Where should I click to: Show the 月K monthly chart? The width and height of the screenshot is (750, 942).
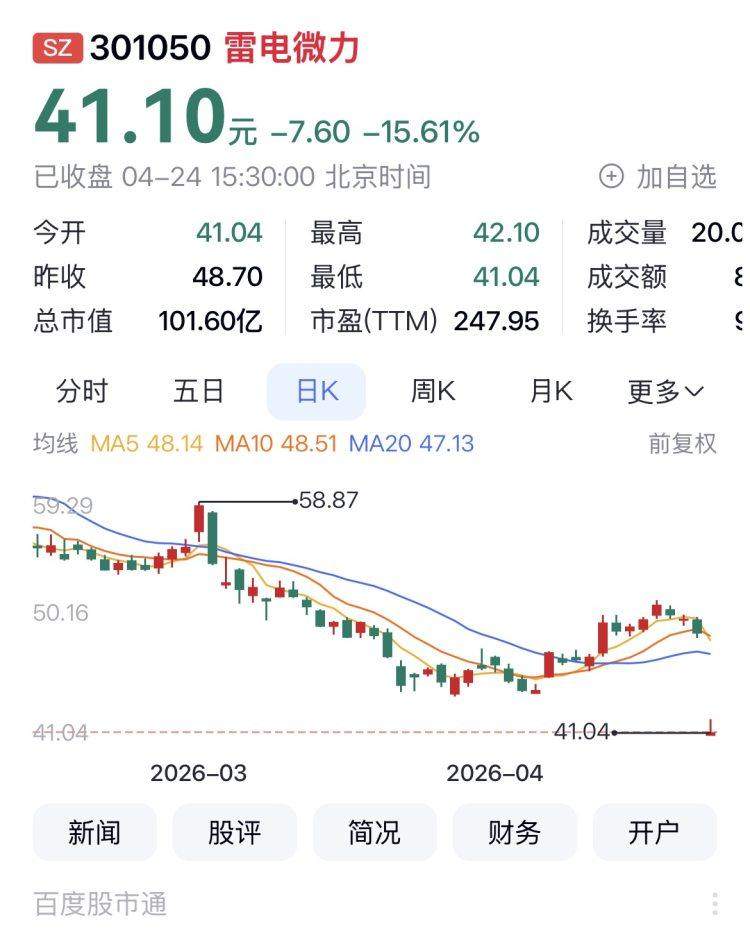550,391
